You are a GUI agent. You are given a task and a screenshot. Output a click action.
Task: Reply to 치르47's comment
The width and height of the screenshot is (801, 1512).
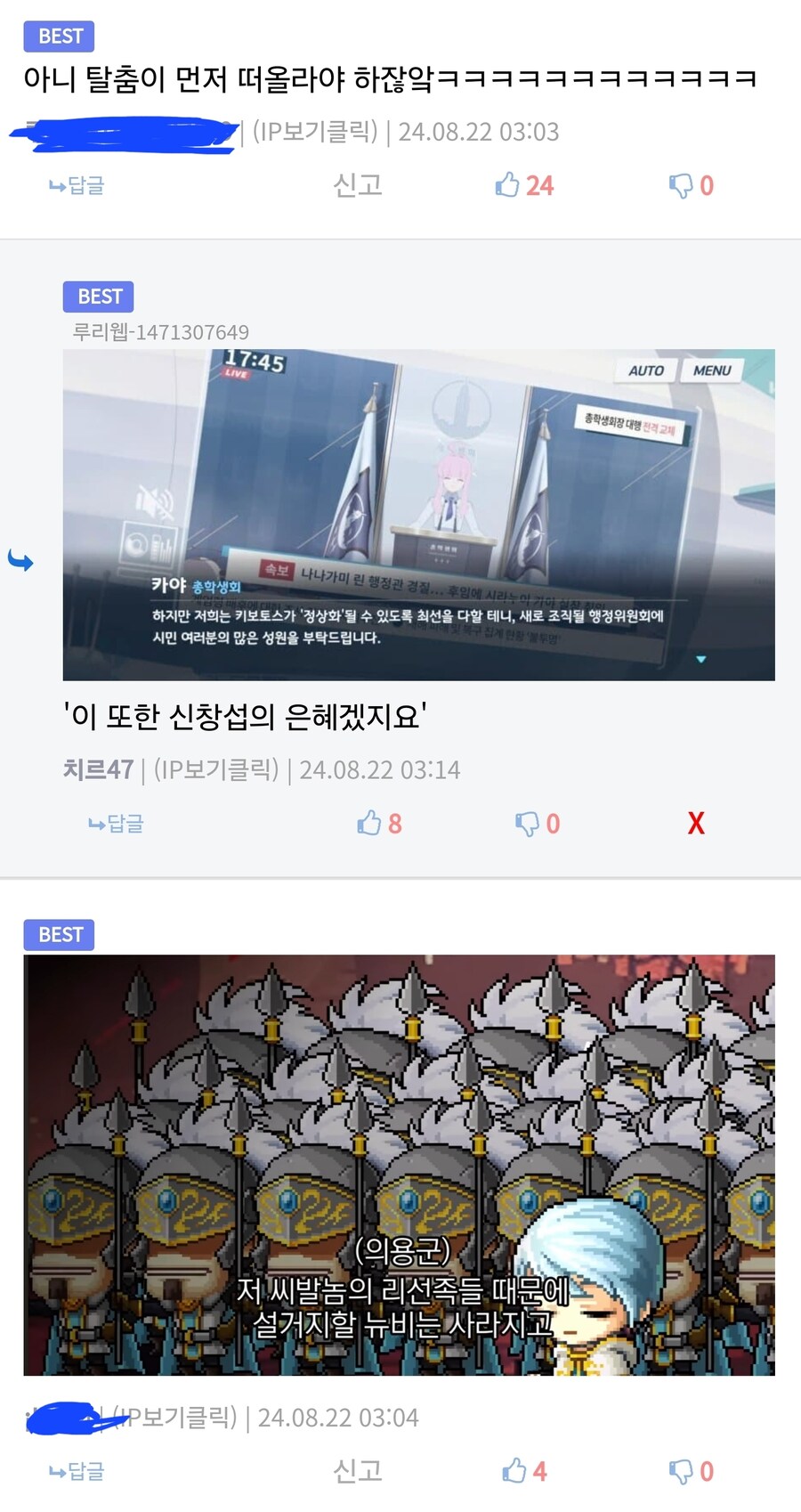116,824
